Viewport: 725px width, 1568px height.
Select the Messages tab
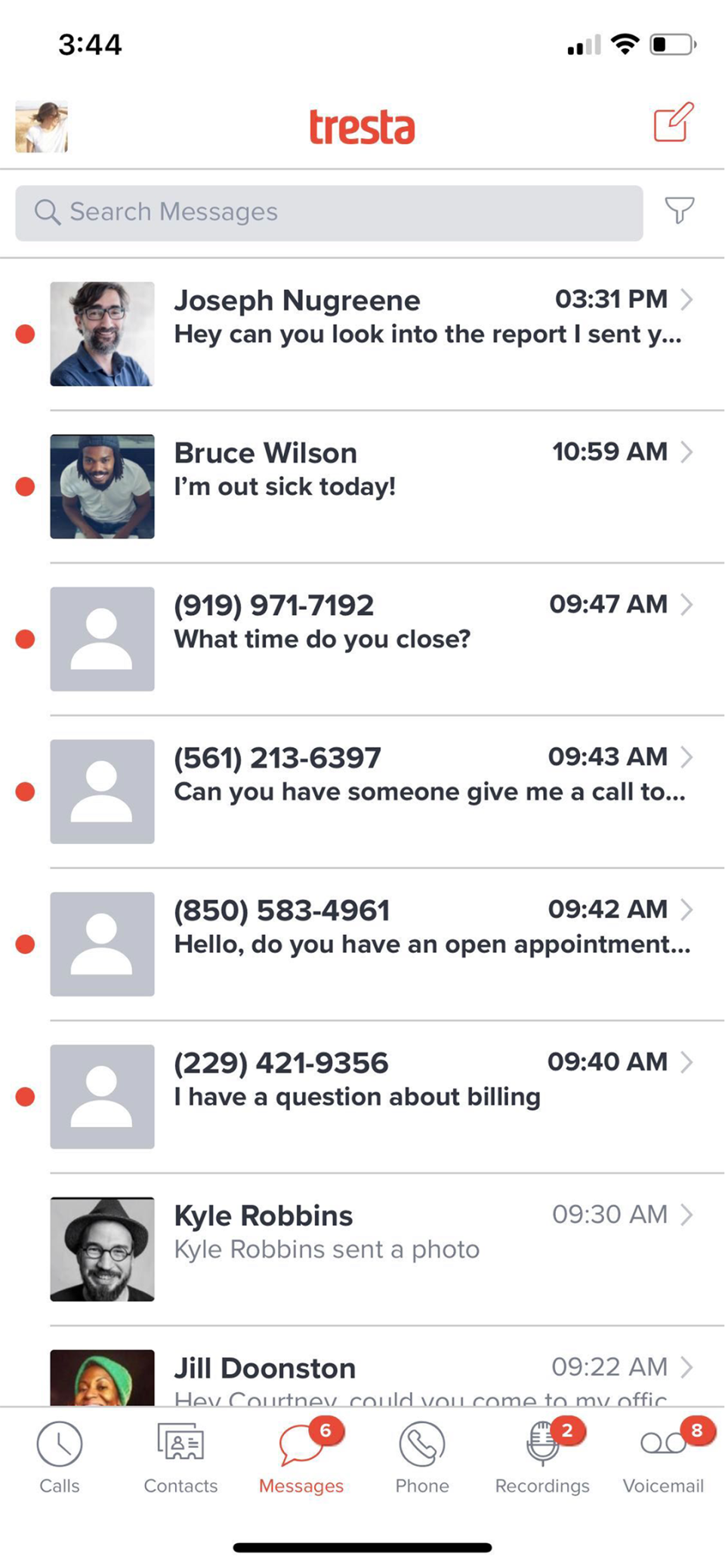point(301,1458)
